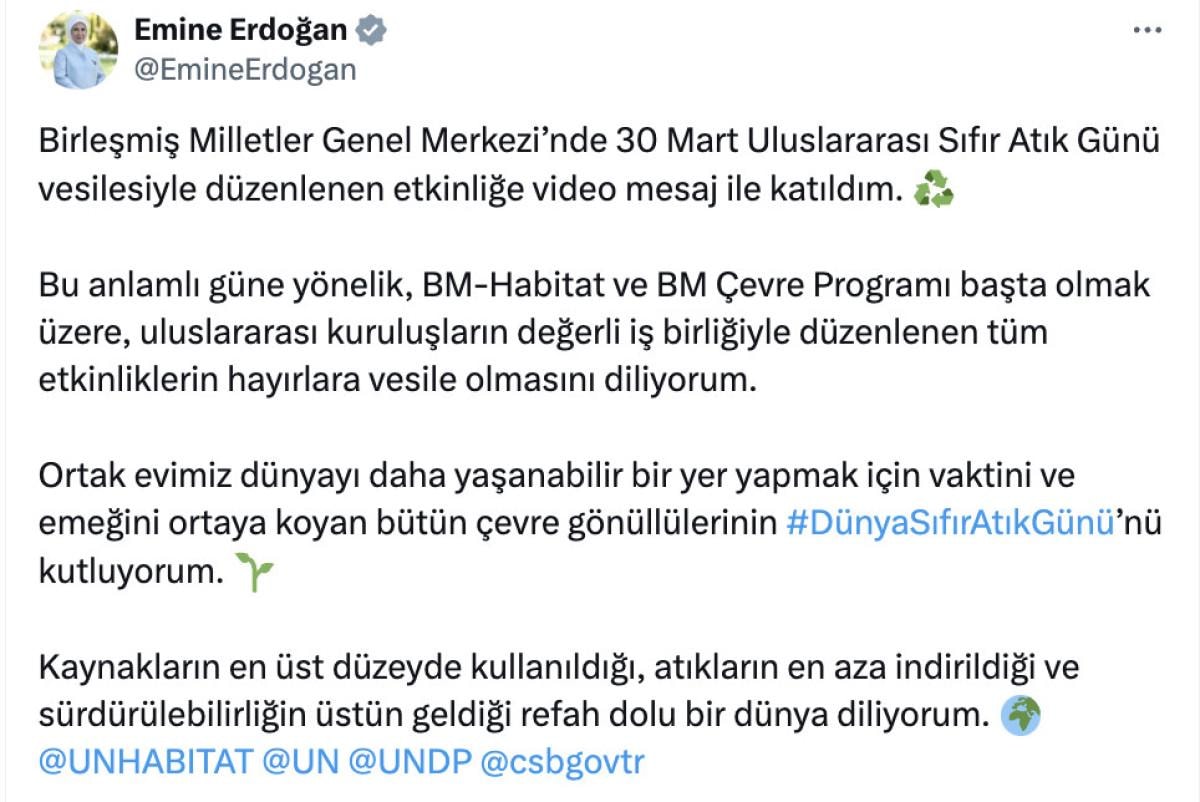Viewport: 1200px width, 802px height.
Task: Visit the @UNHABITAT mention
Action: [x=144, y=761]
